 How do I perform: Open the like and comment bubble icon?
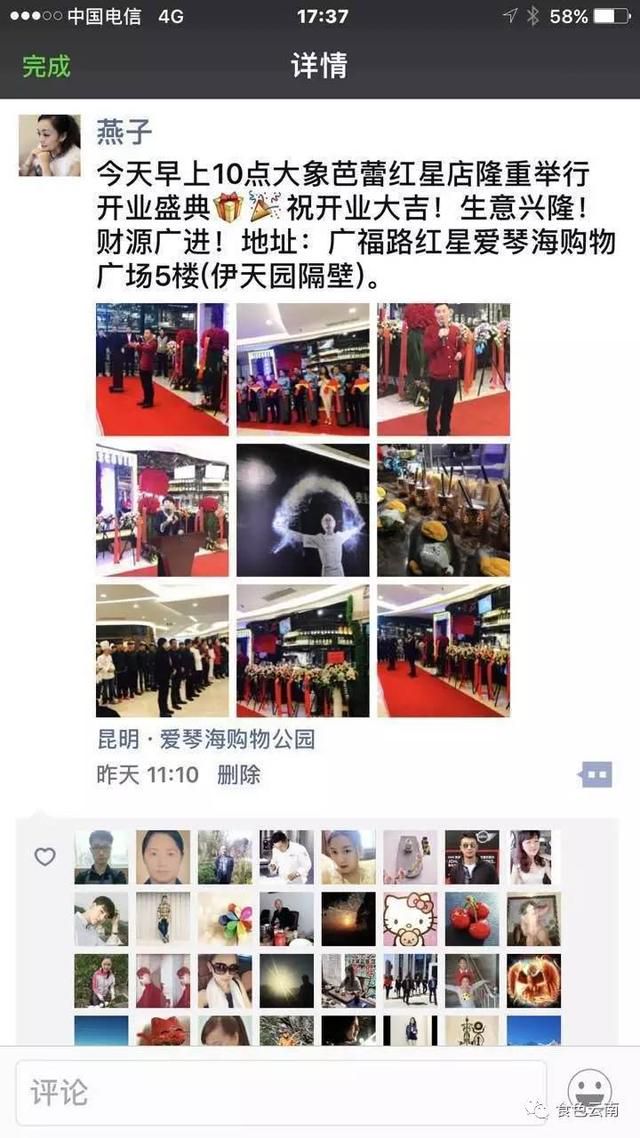pos(595,774)
